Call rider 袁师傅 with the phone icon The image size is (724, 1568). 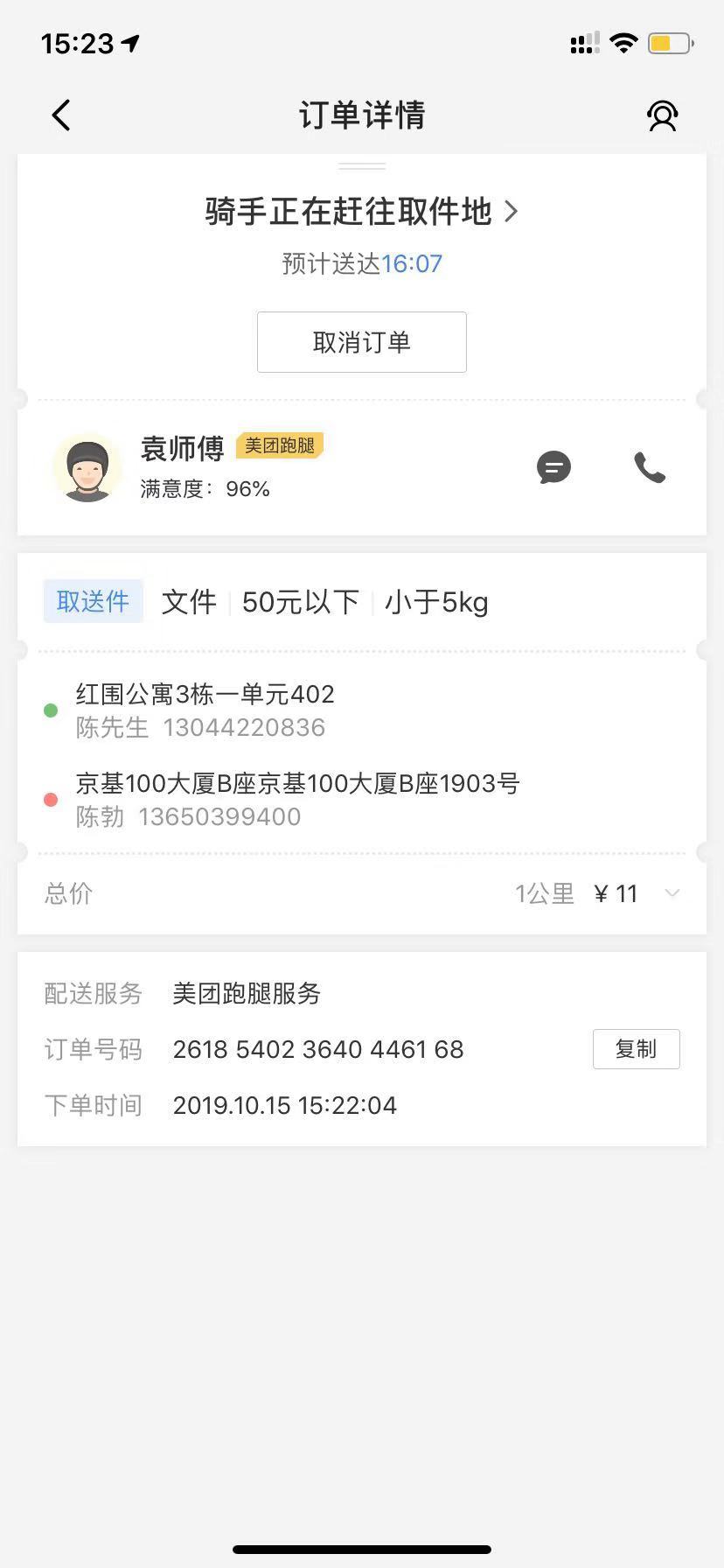point(650,468)
